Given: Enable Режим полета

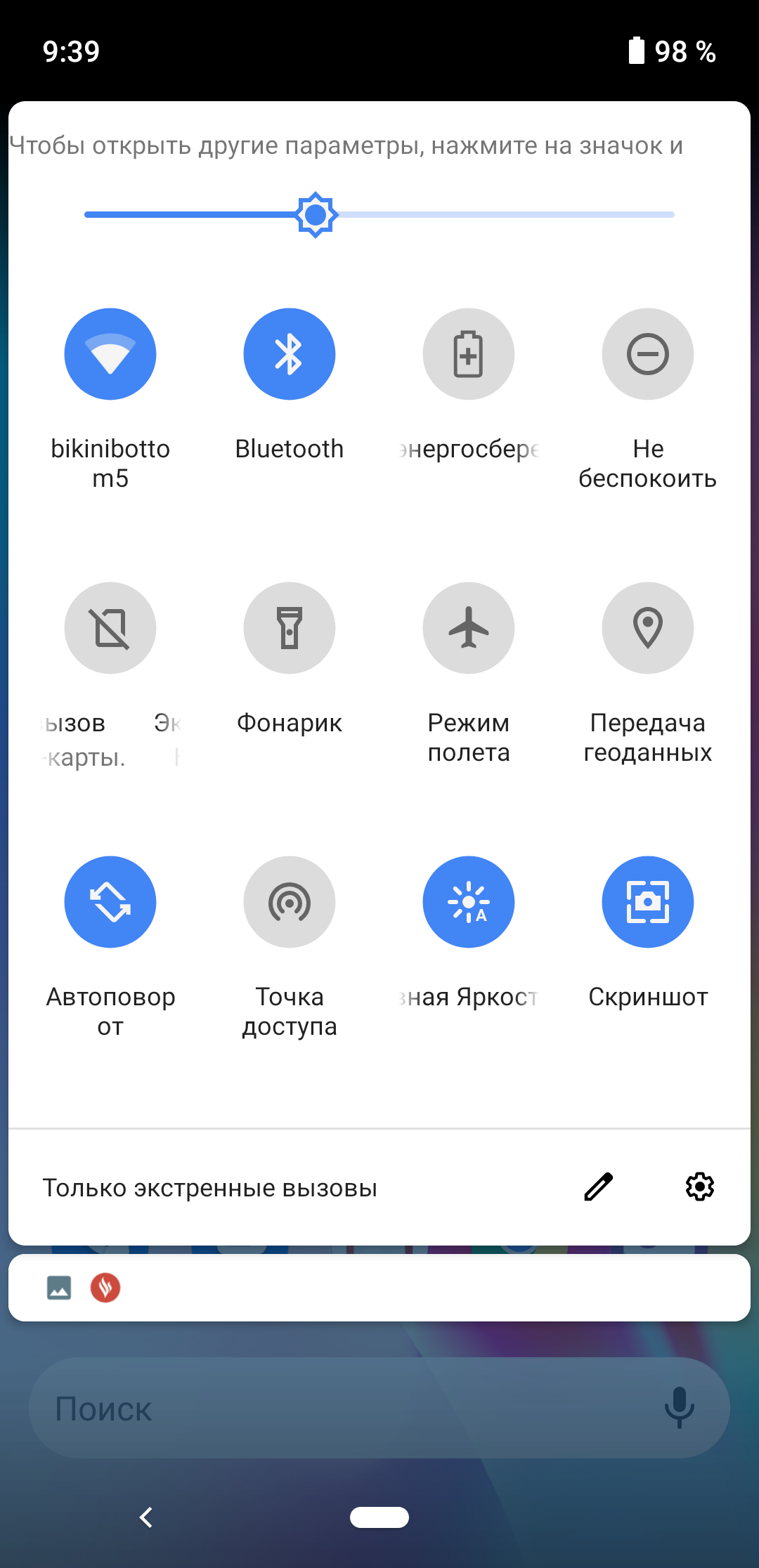Looking at the screenshot, I should tap(469, 628).
